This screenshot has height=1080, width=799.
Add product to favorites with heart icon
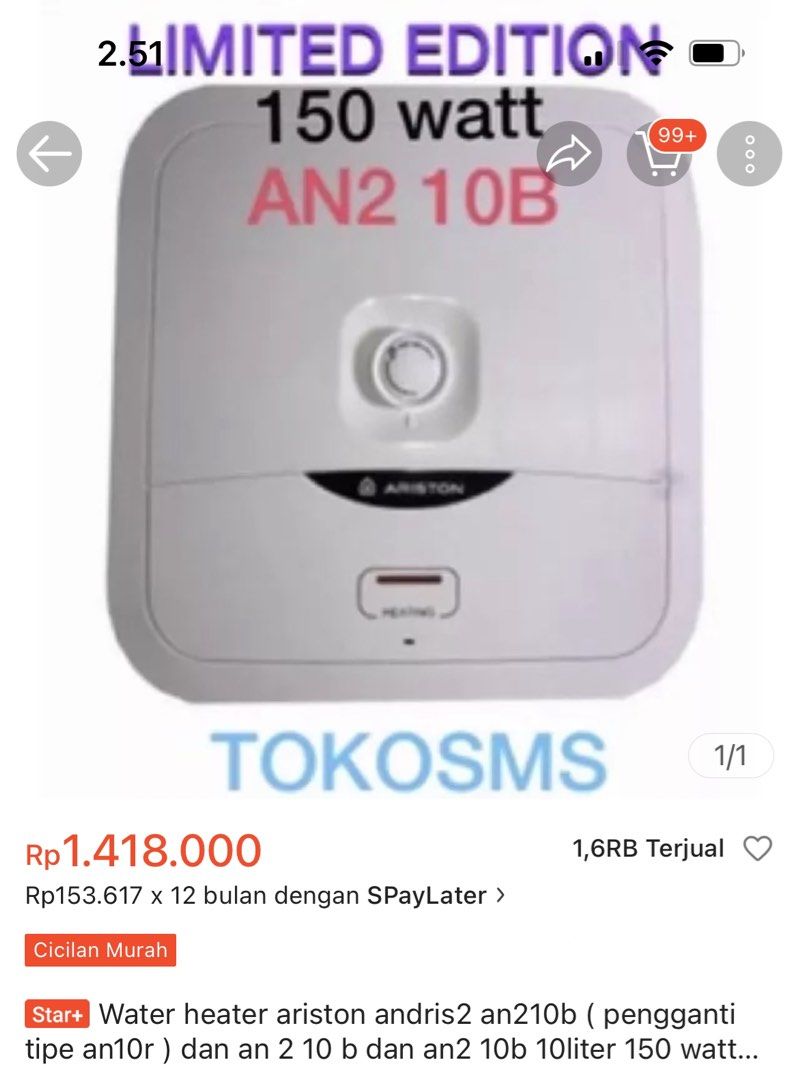coord(757,849)
